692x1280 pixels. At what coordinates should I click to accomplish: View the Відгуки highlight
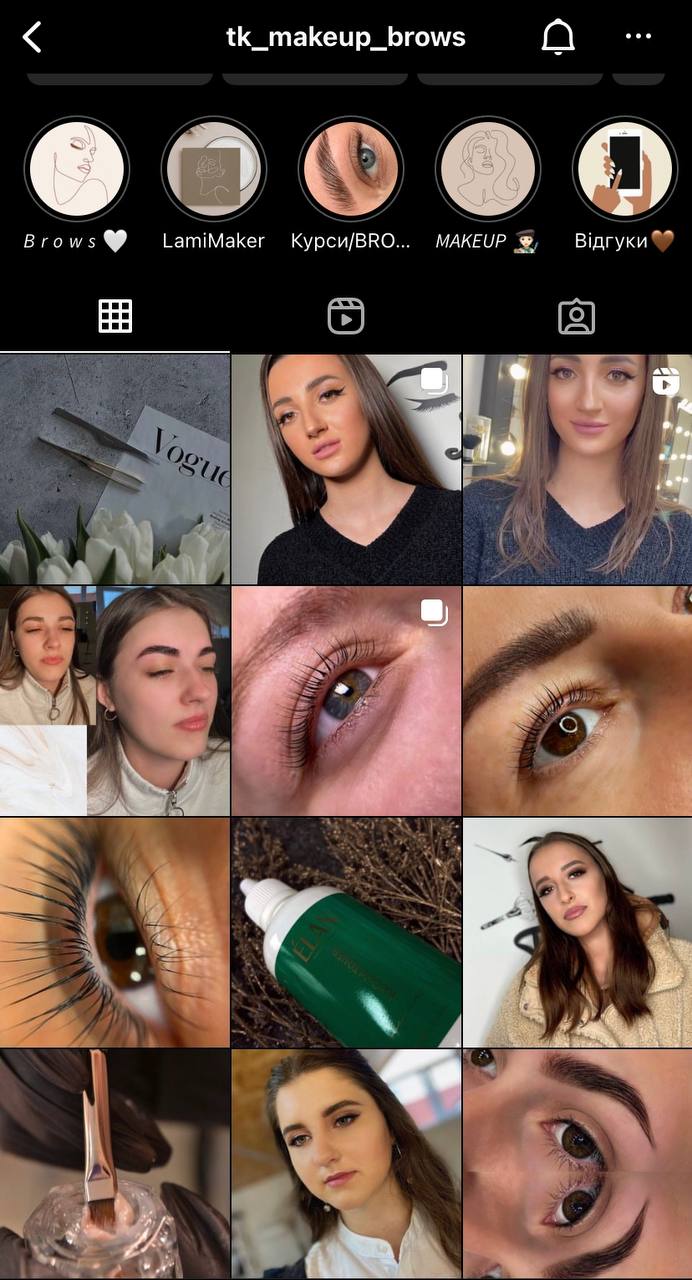coord(625,168)
